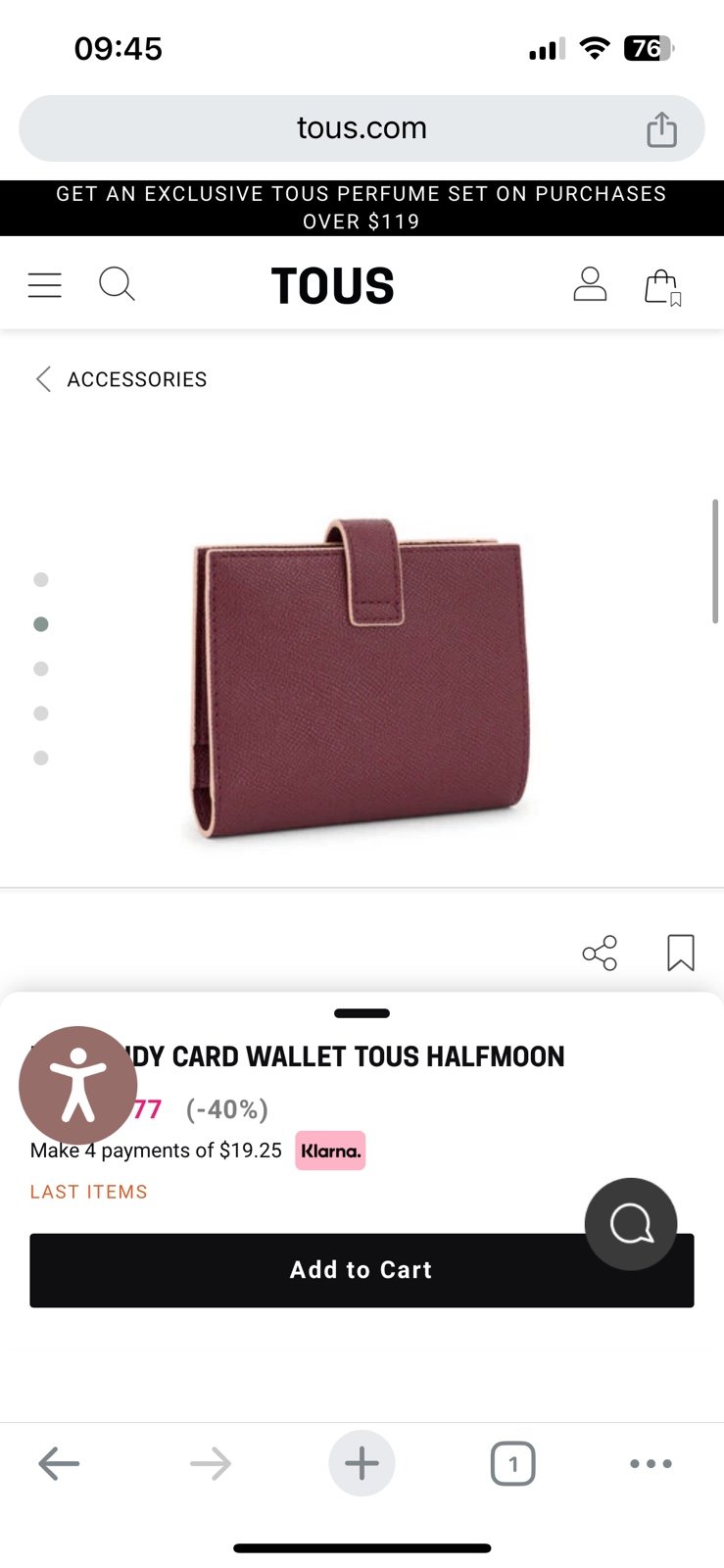Screen dimensions: 724x1568
Task: Open the account profile icon
Action: 590,284
